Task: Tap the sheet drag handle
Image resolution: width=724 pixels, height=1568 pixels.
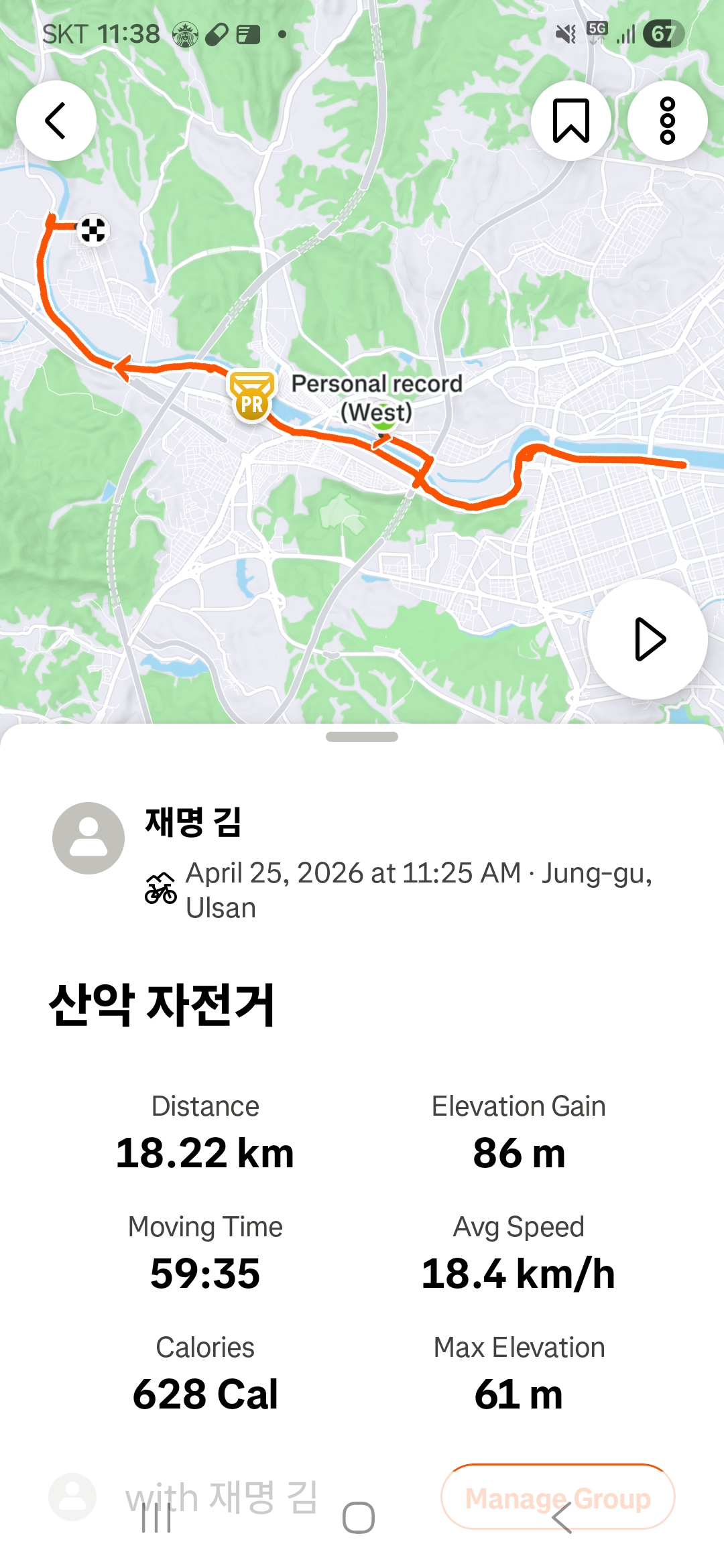Action: coord(362,736)
